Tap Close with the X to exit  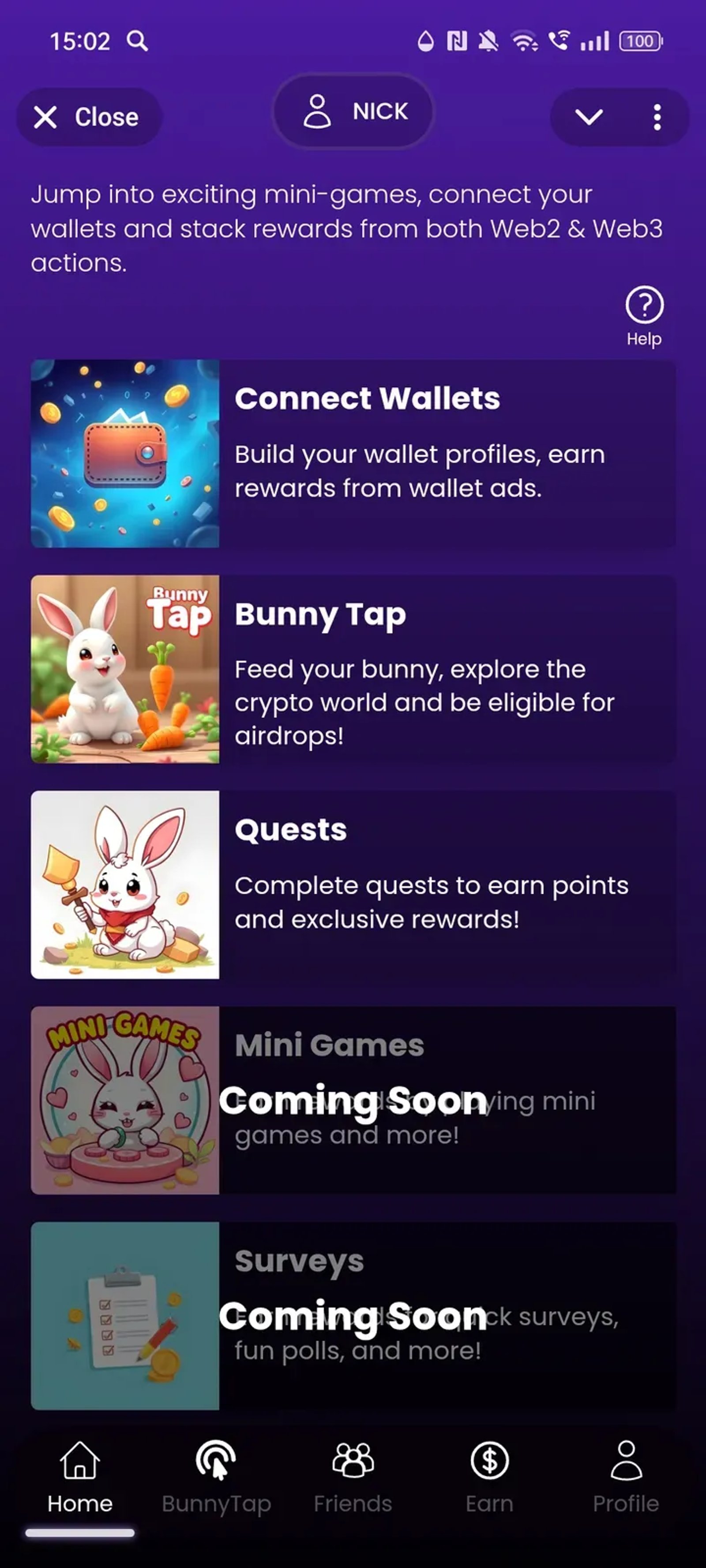(x=89, y=117)
